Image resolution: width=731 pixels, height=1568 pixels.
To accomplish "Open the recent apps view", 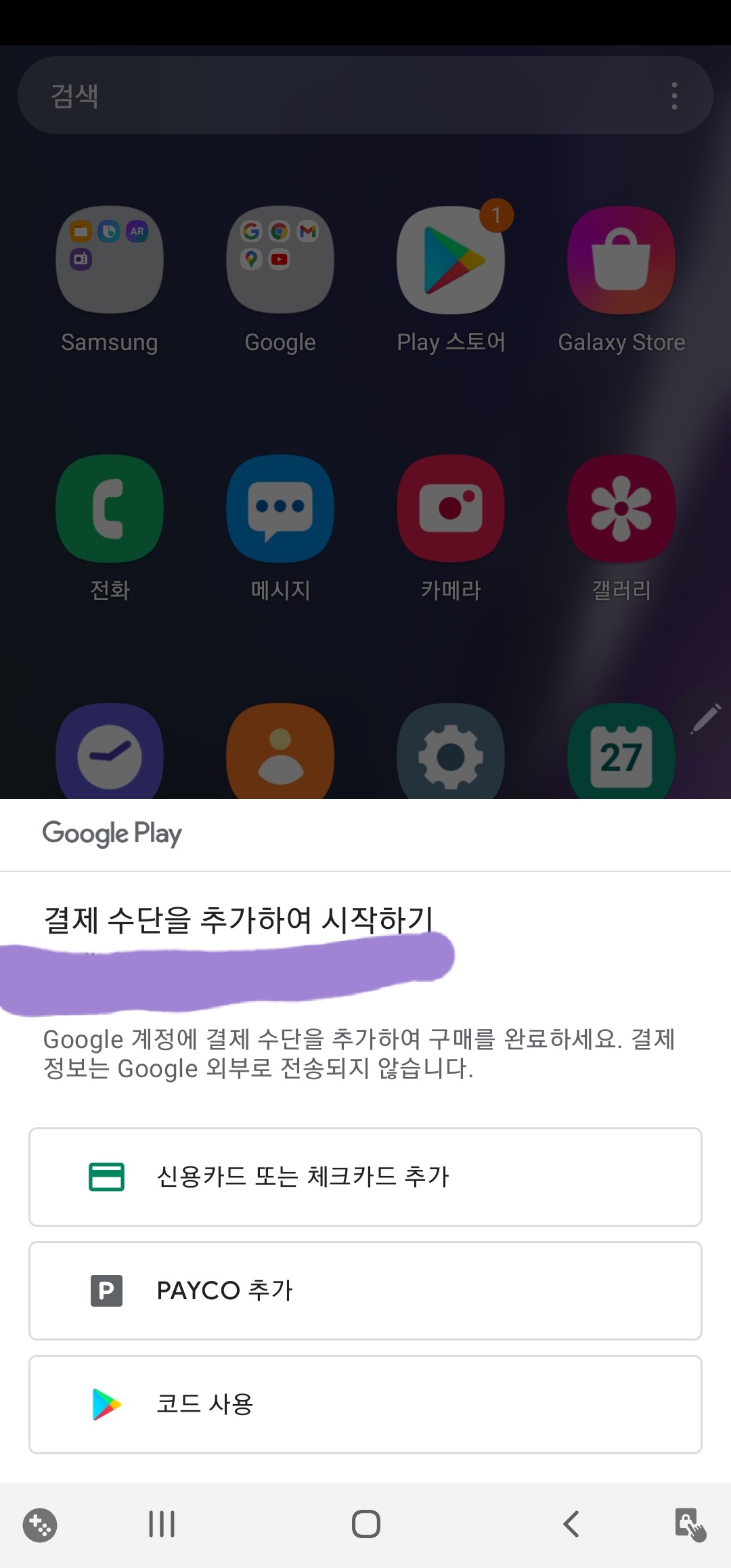I will pyautogui.click(x=162, y=1524).
